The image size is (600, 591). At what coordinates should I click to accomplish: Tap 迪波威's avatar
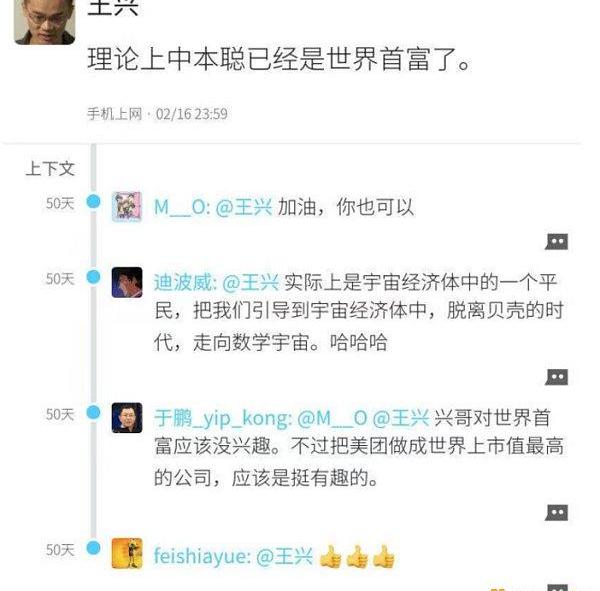[x=126, y=282]
